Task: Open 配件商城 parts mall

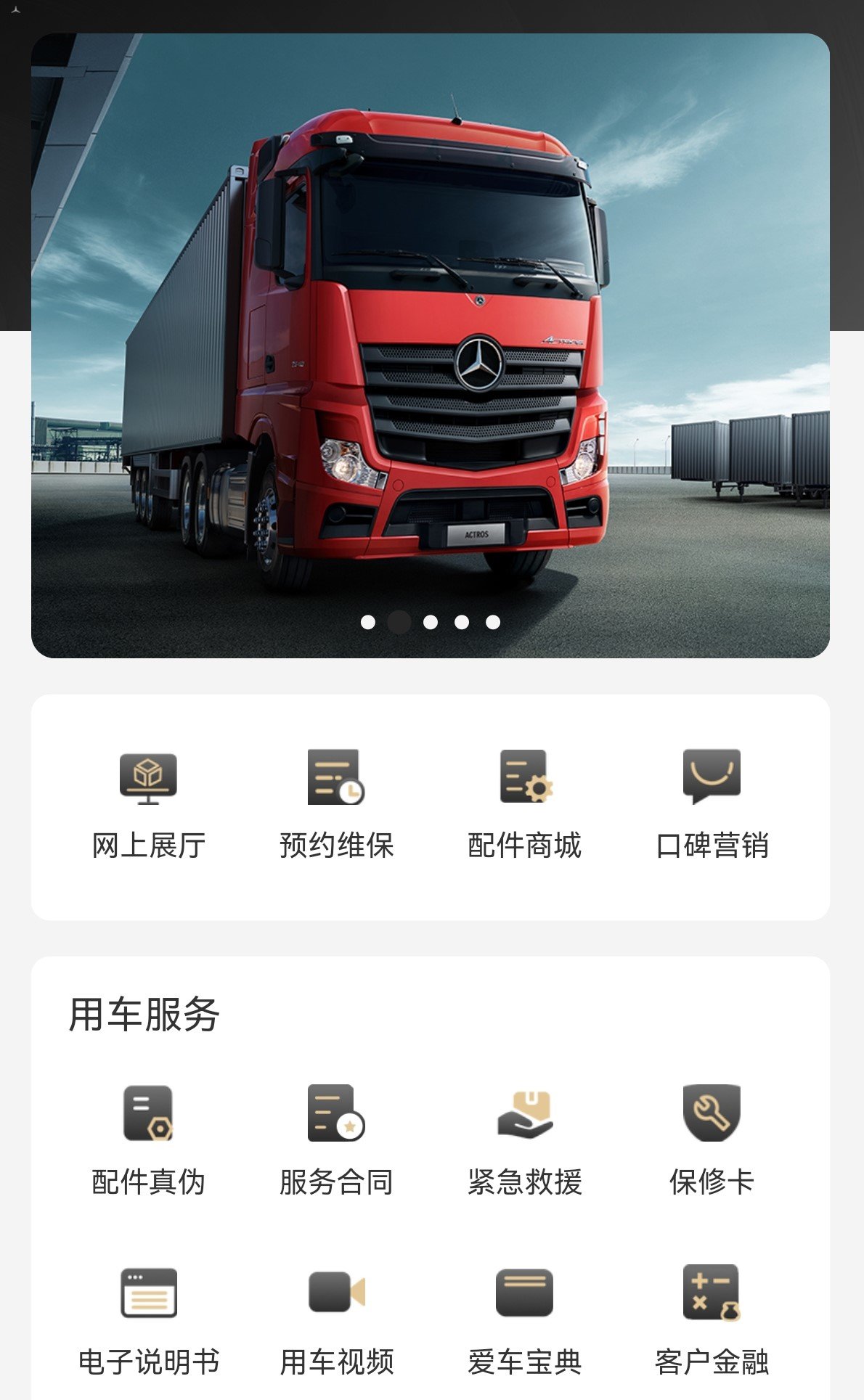Action: (524, 804)
